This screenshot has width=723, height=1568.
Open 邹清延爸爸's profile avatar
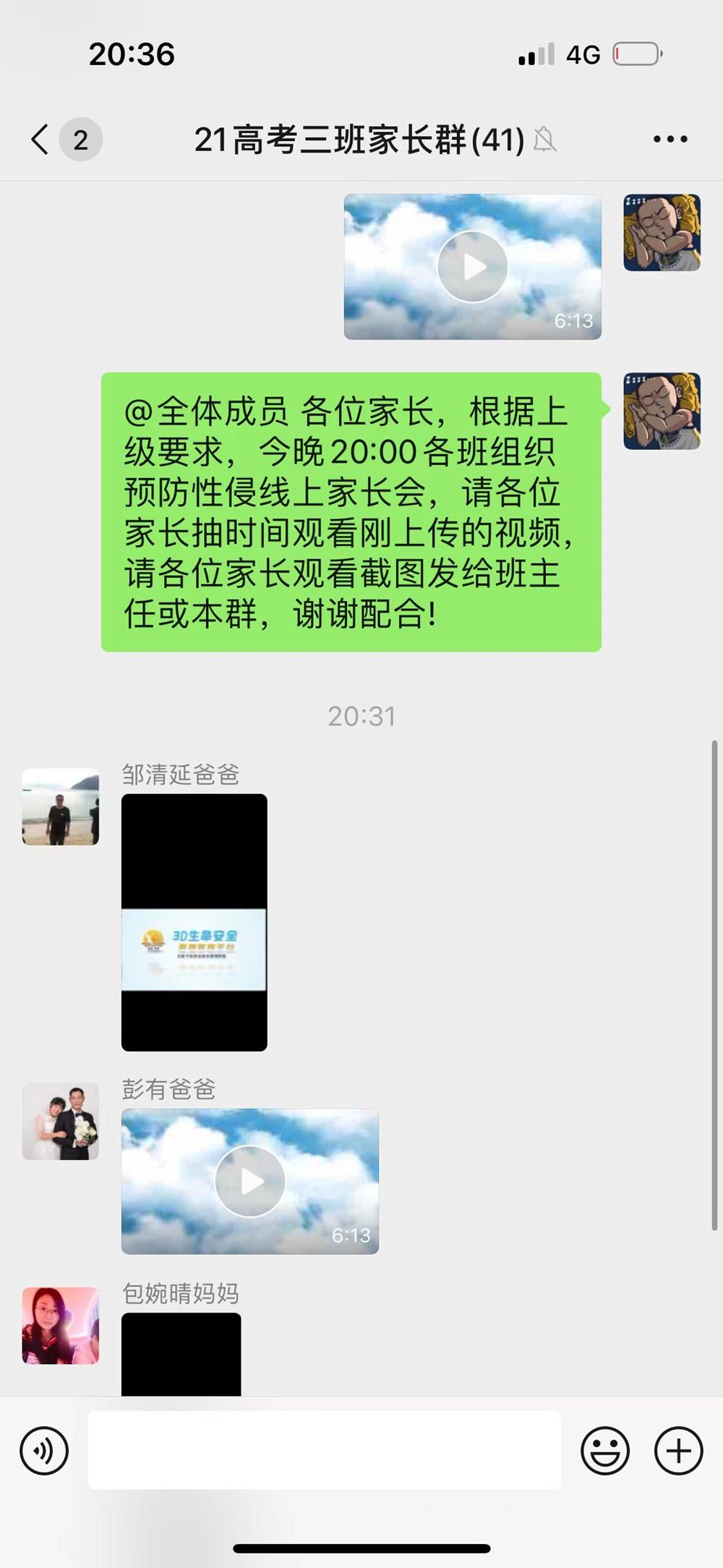point(61,806)
